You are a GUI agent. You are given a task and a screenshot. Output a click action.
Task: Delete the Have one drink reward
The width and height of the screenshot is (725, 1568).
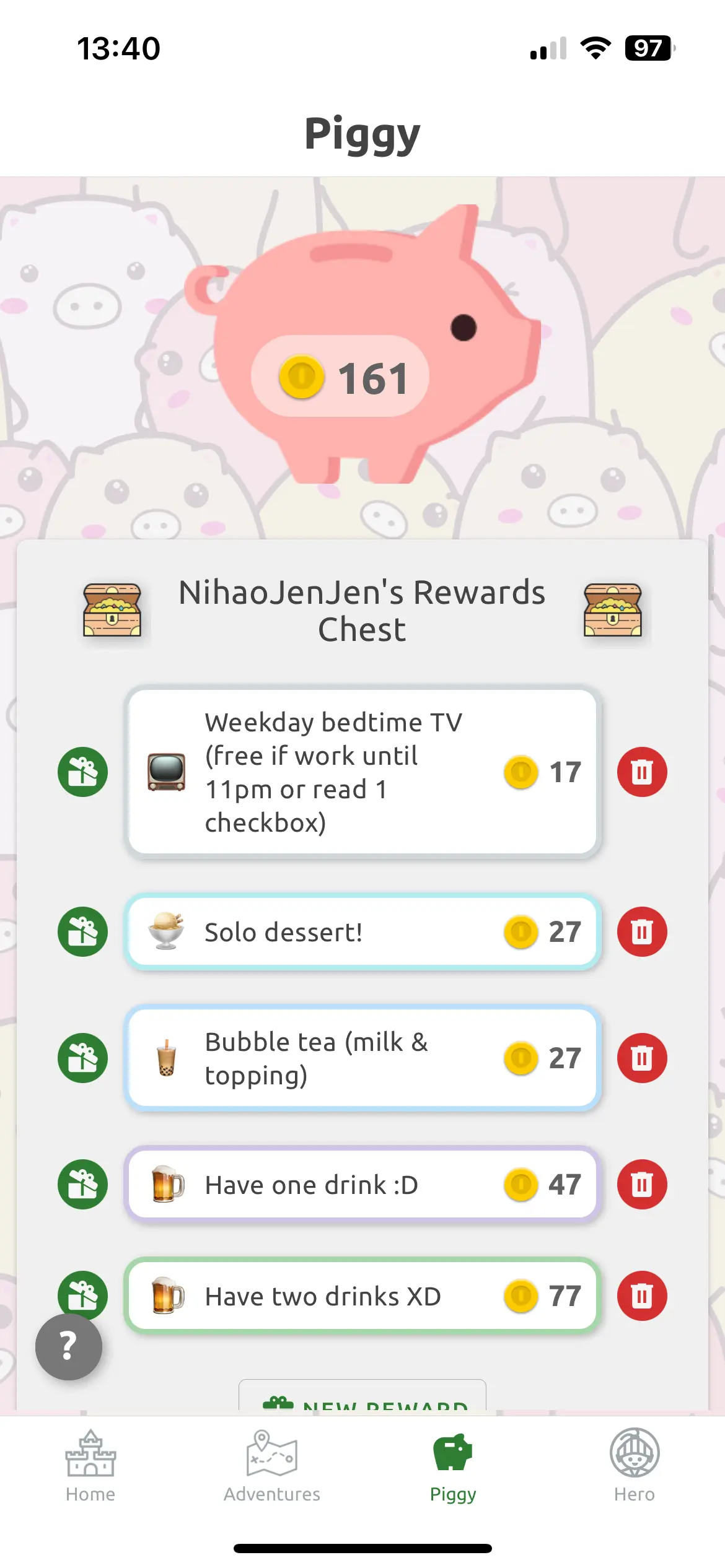tap(643, 1184)
